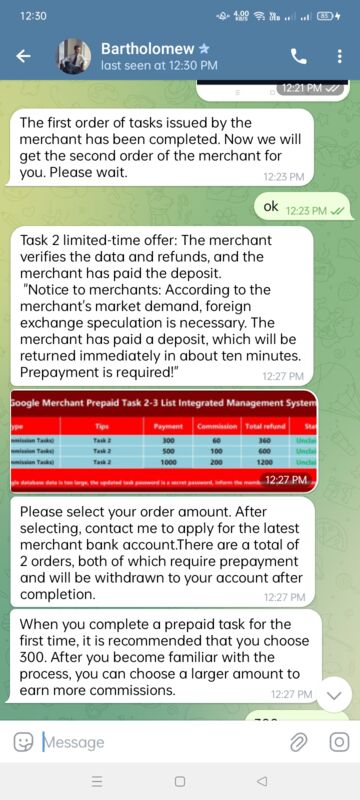The width and height of the screenshot is (360, 800).
Task: Focus the Message text field
Action: (161, 742)
